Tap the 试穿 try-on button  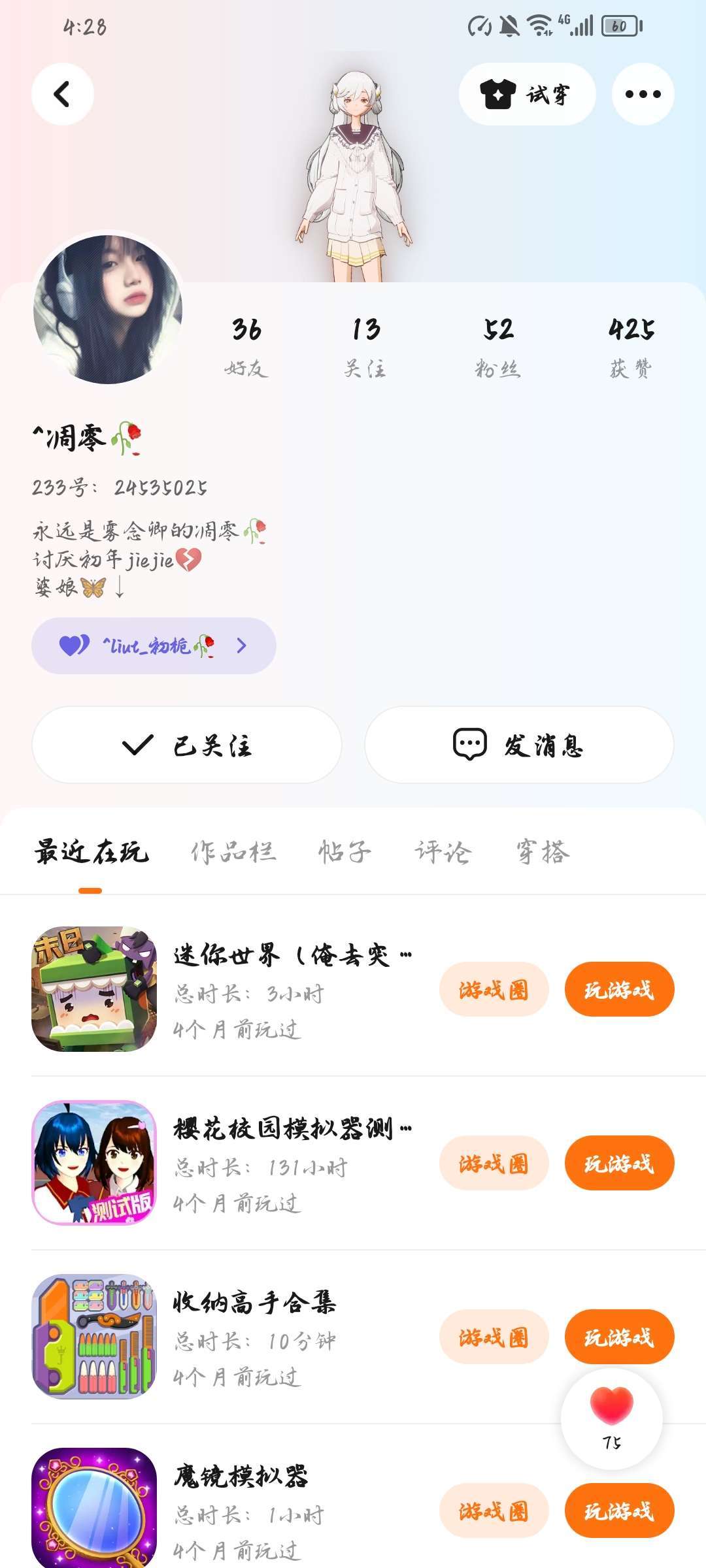(527, 94)
